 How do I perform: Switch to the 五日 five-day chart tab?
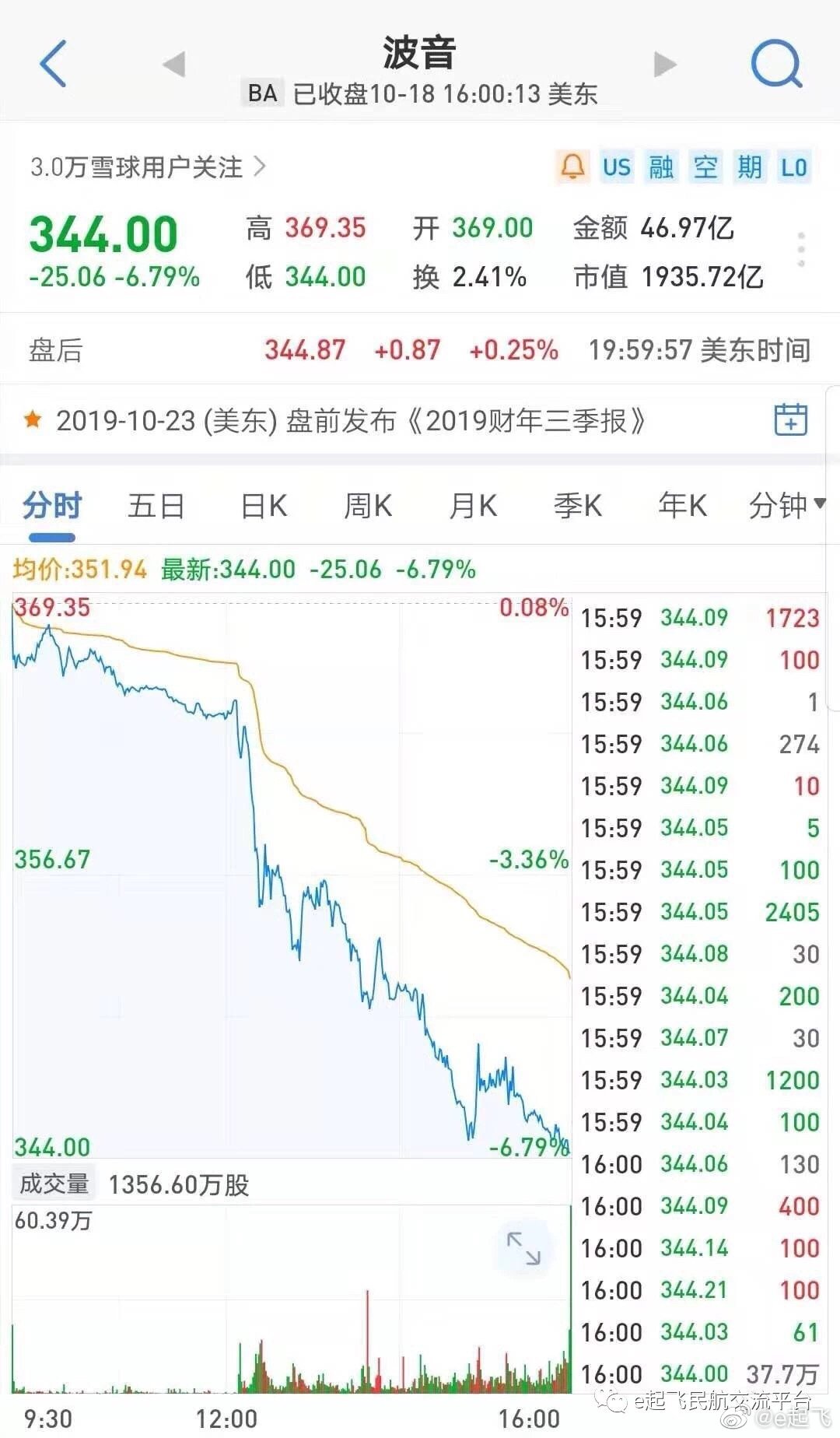156,505
